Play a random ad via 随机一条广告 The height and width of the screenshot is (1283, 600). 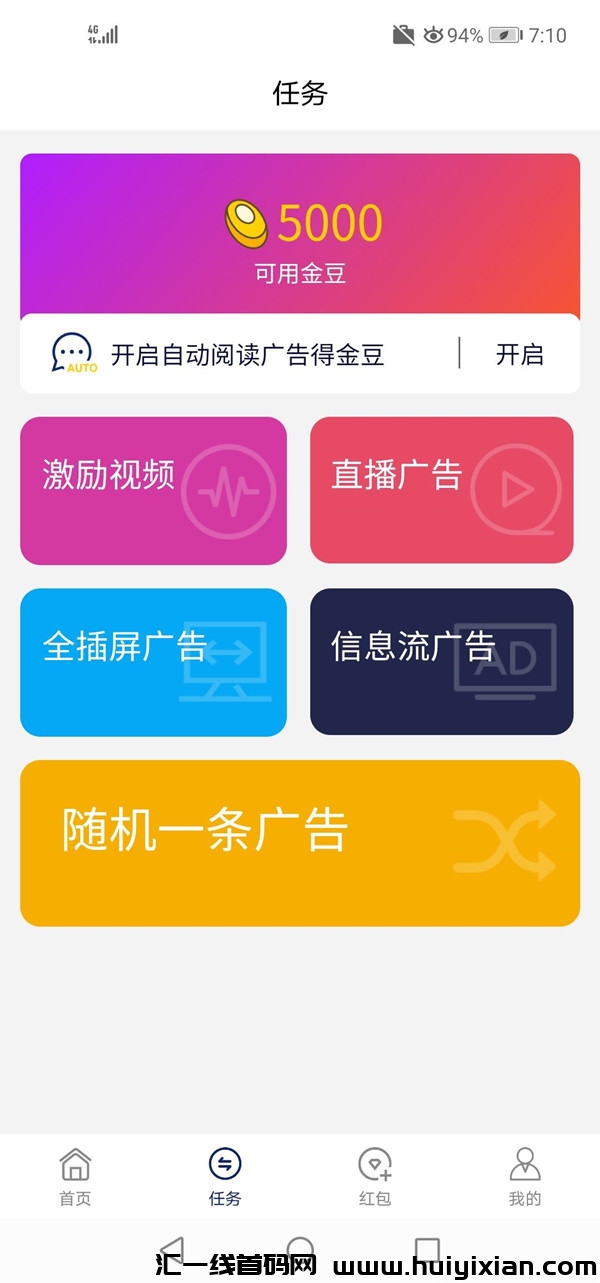[x=300, y=842]
